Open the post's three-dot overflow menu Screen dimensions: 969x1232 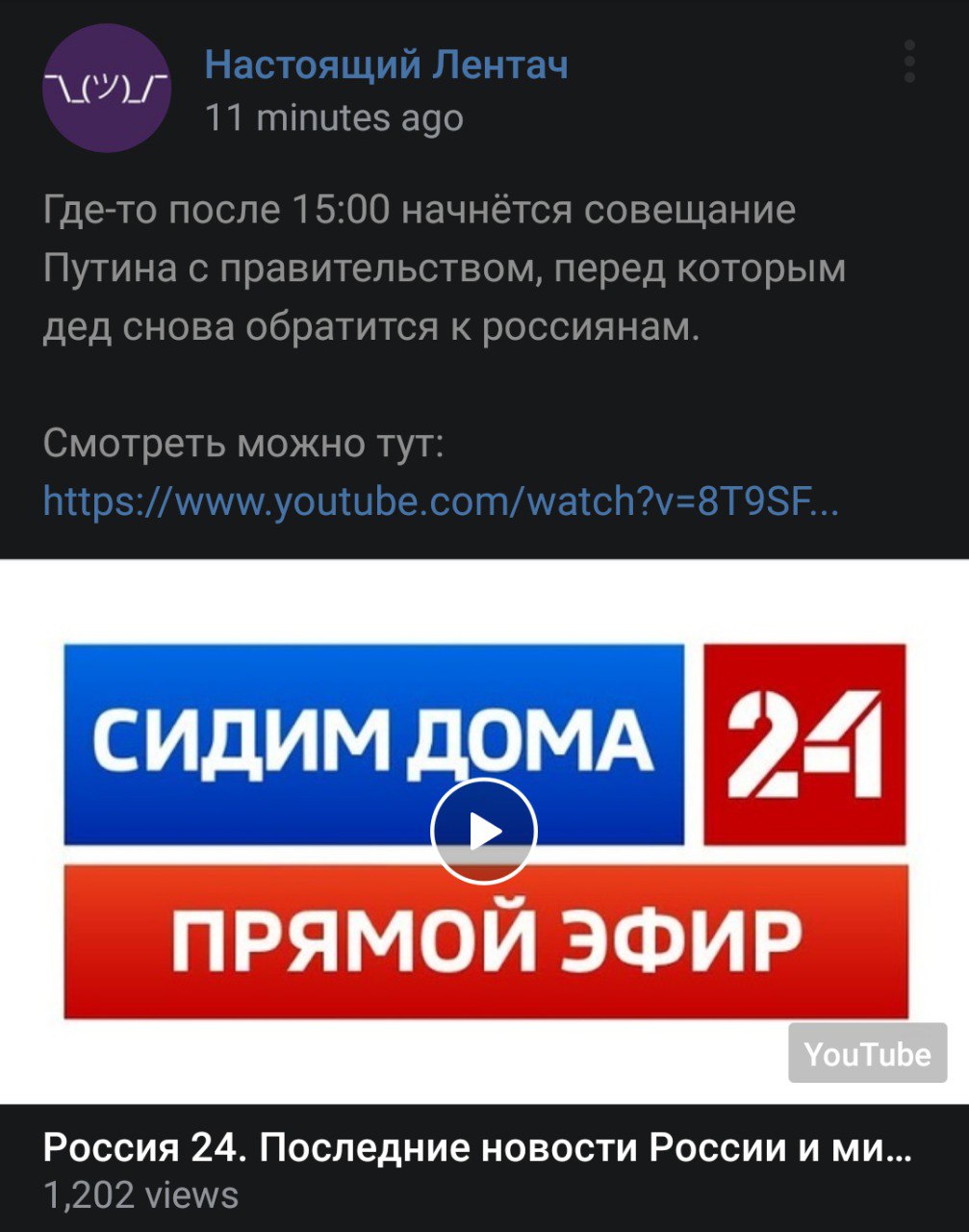(x=909, y=63)
